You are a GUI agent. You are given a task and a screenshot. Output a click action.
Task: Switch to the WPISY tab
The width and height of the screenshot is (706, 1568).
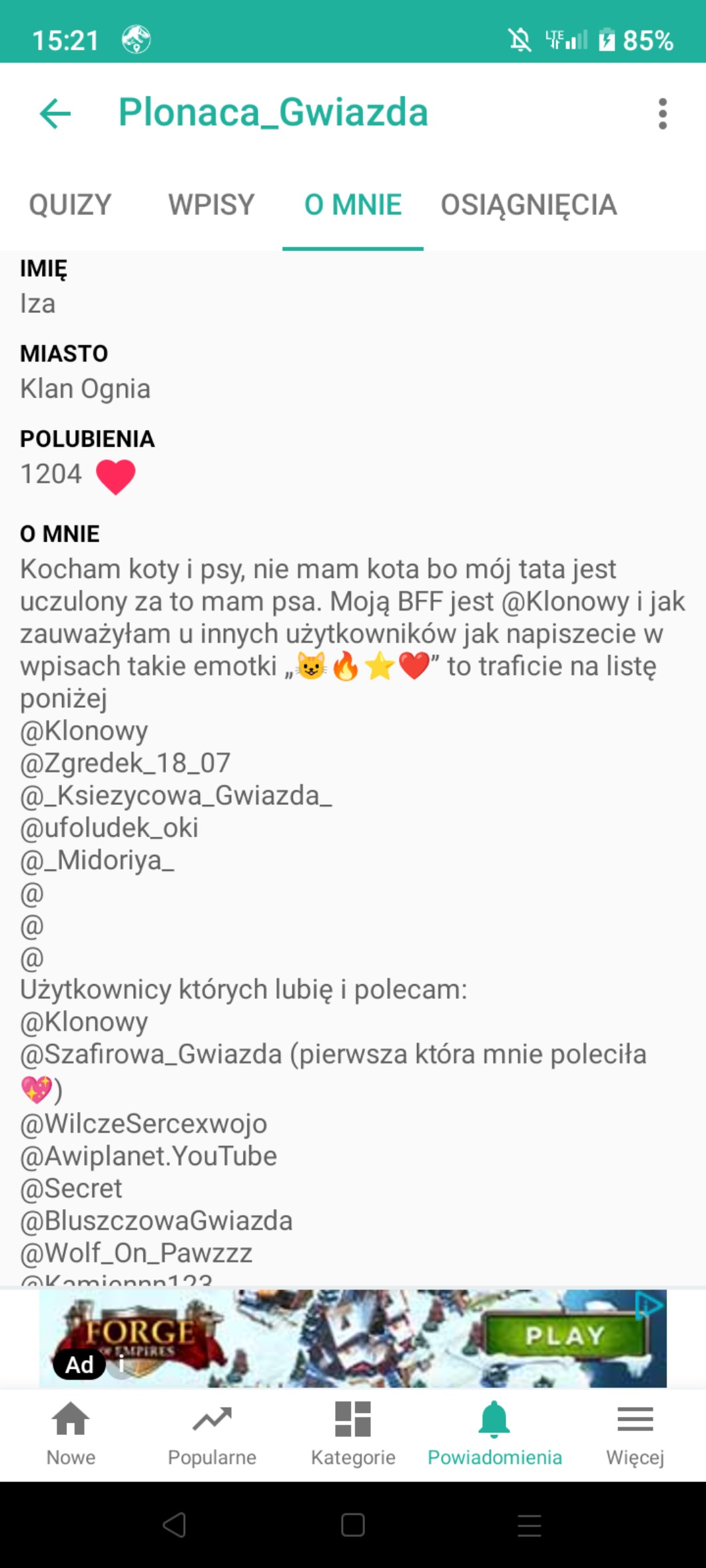tap(211, 204)
